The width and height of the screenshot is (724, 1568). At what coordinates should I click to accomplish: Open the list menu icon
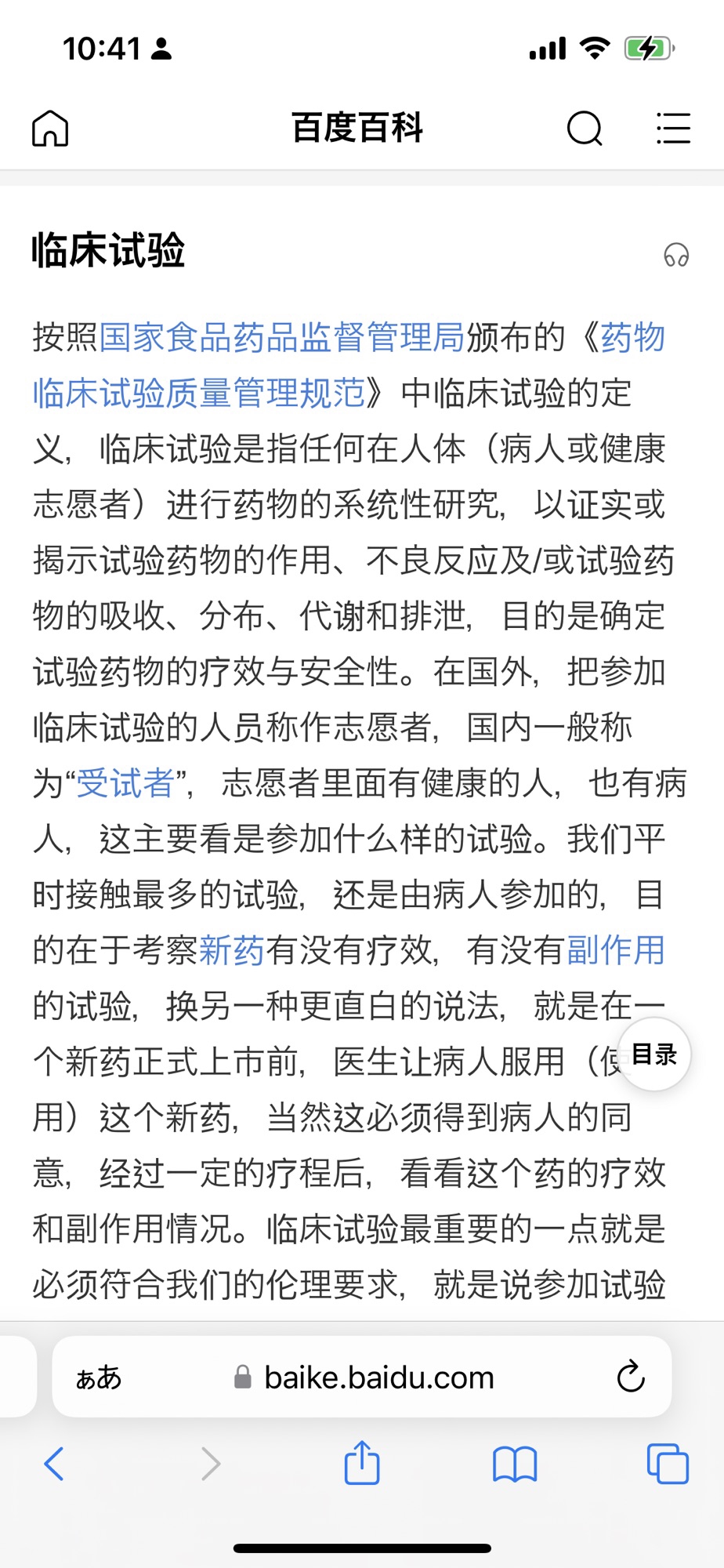[673, 128]
